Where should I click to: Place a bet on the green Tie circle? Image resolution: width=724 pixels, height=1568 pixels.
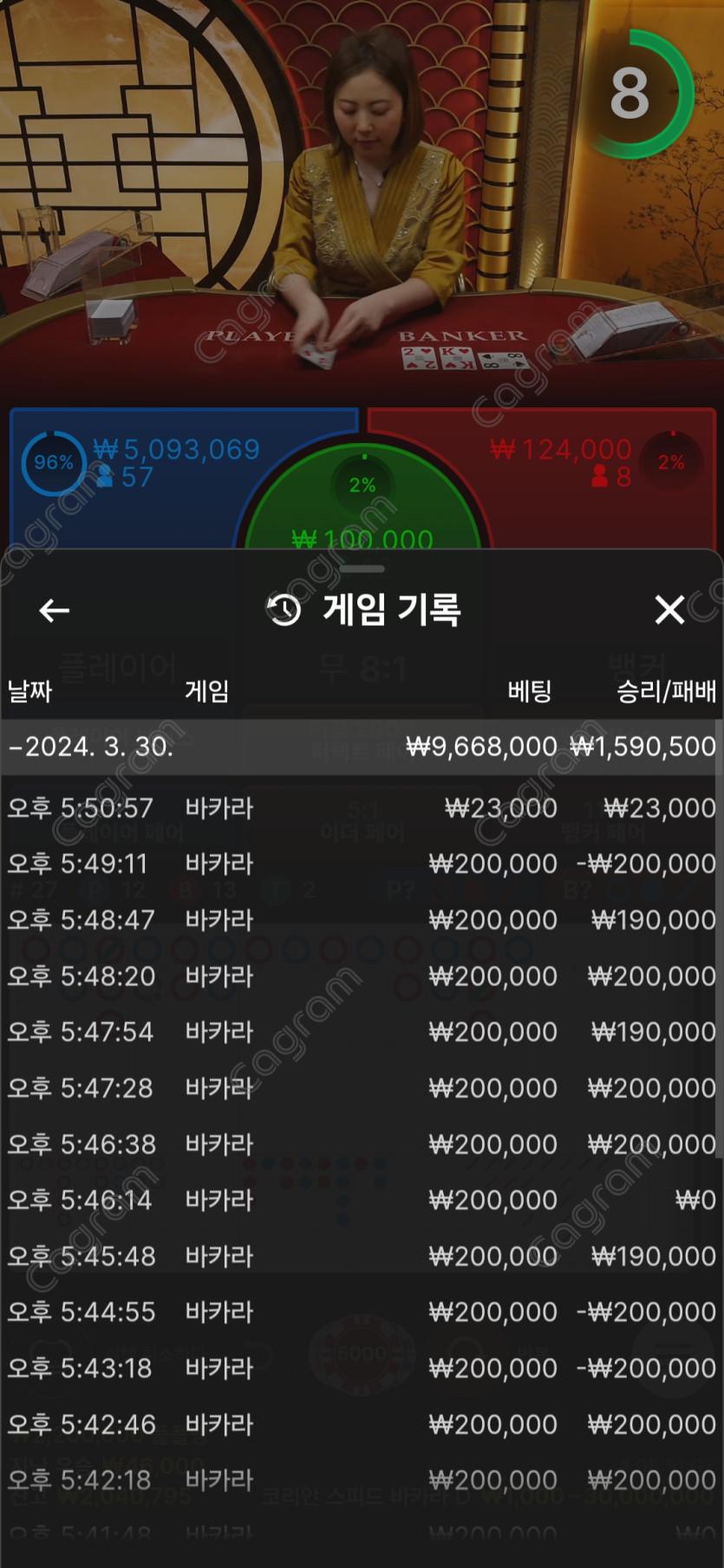point(362,503)
